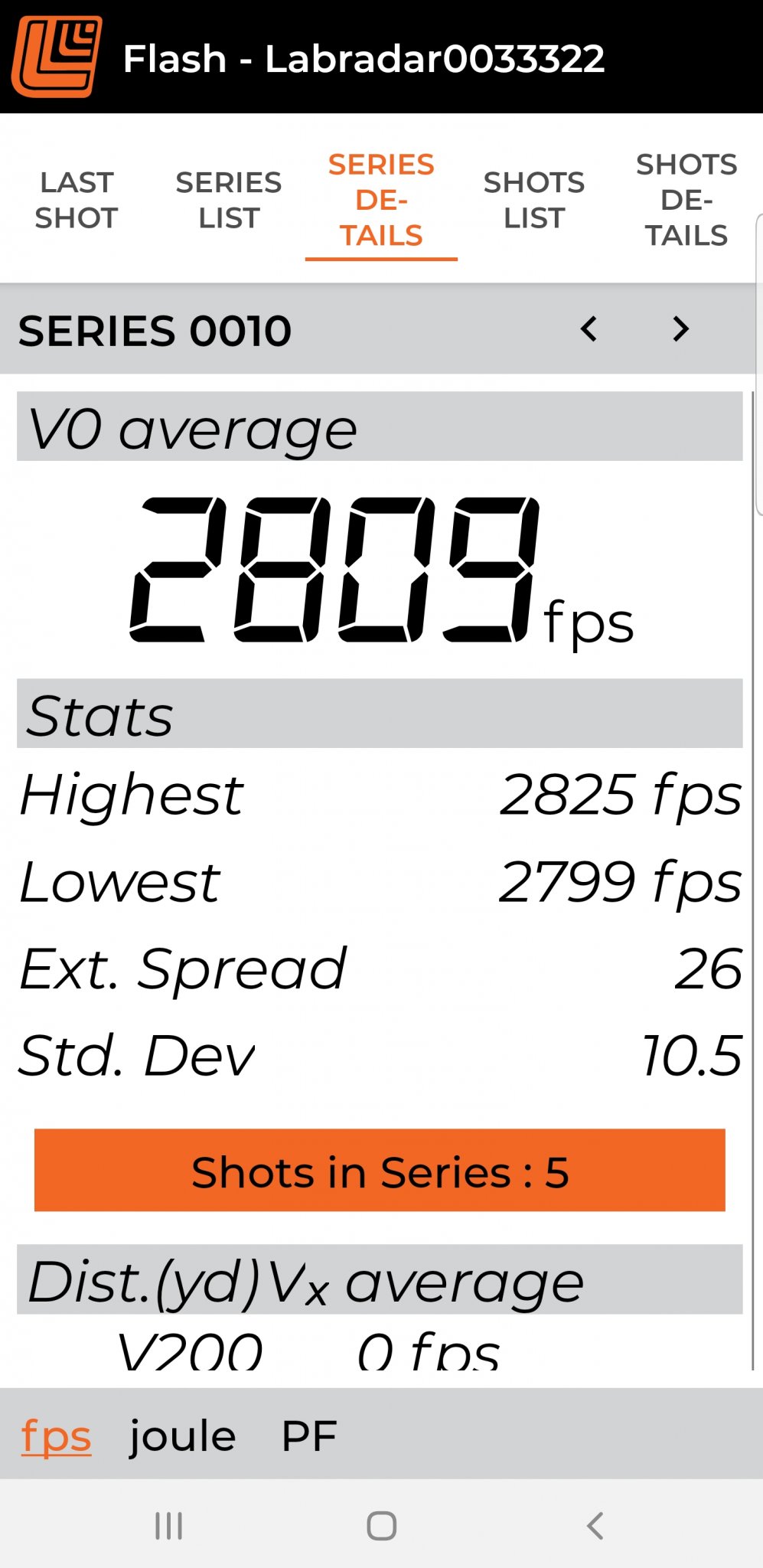Go back using the system back button
Image resolution: width=763 pixels, height=1568 pixels.
(595, 1525)
